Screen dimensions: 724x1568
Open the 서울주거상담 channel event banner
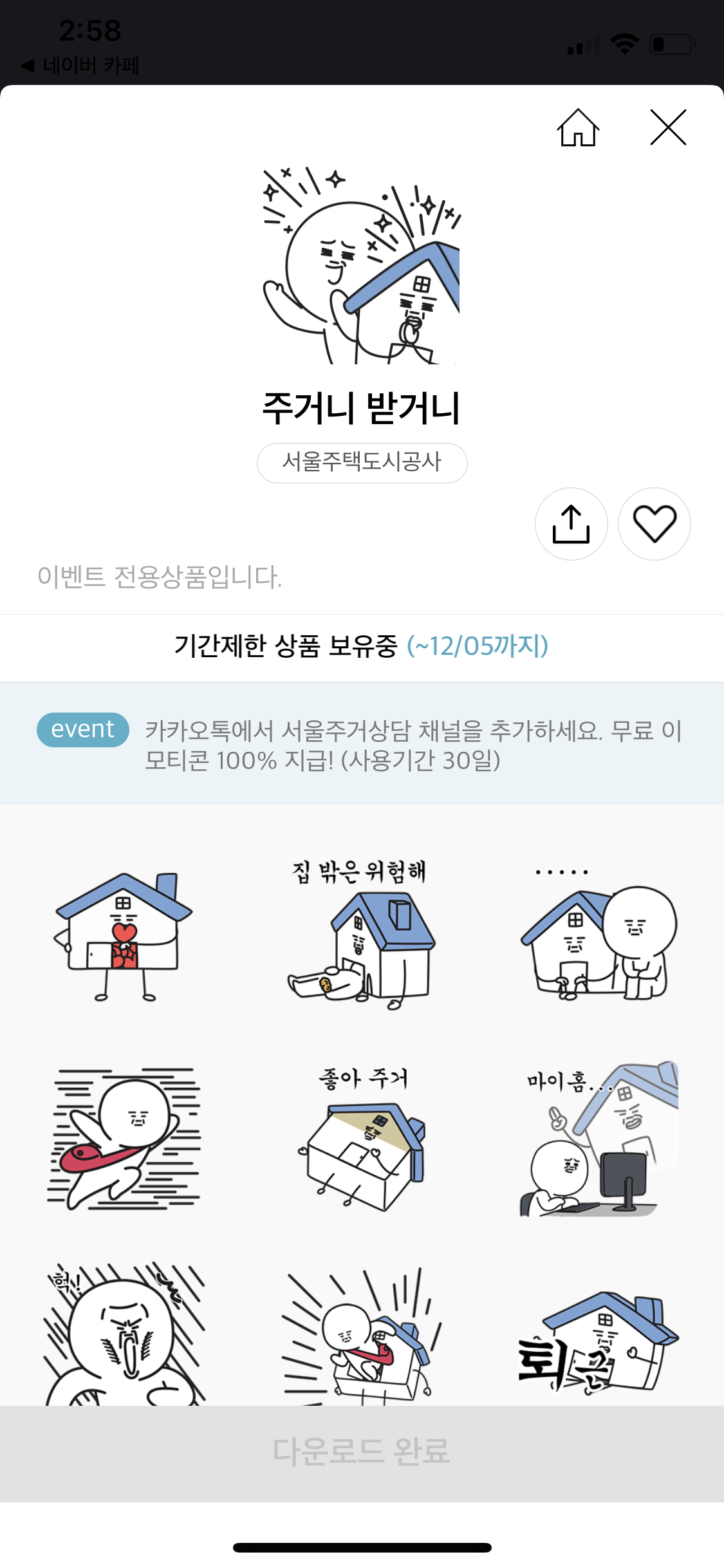(x=362, y=743)
